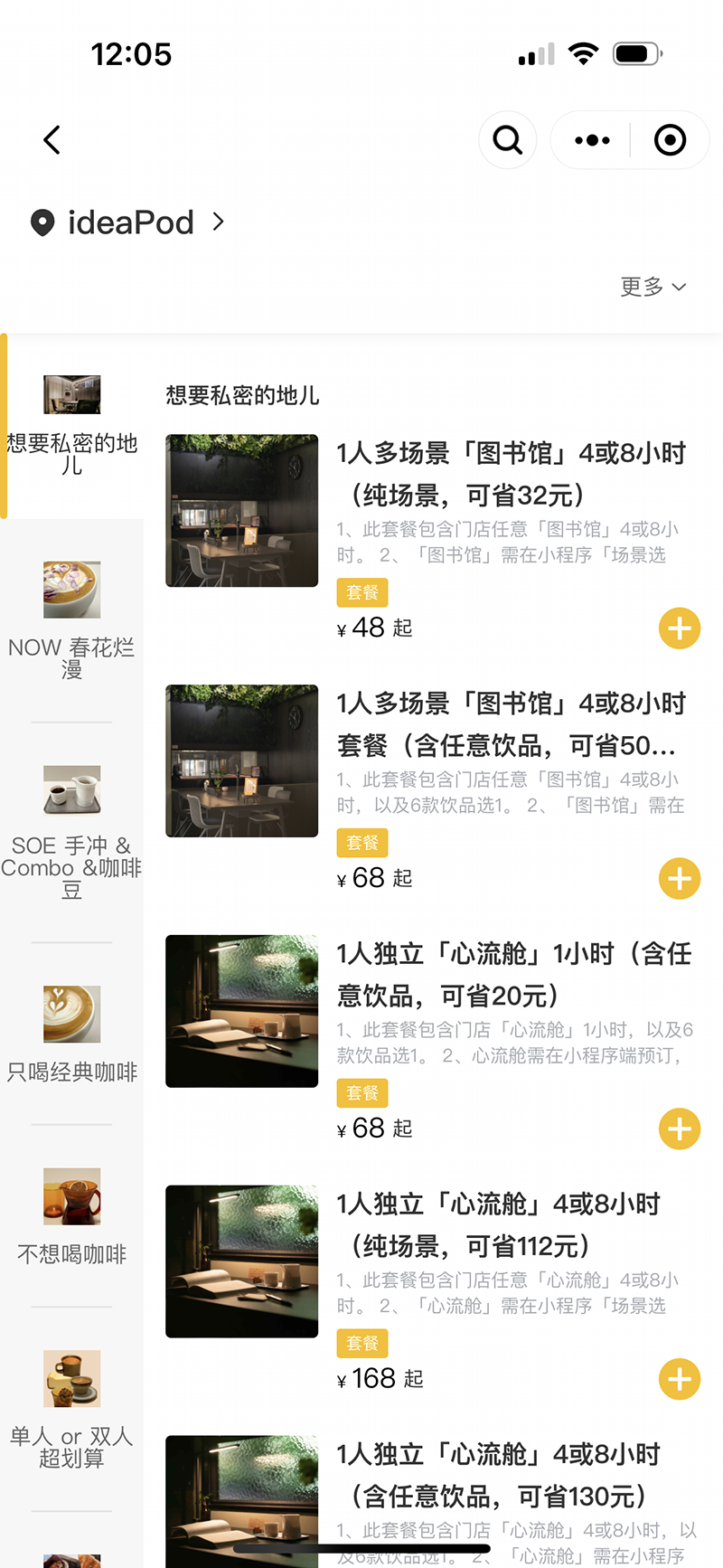Open the search icon

click(x=507, y=140)
